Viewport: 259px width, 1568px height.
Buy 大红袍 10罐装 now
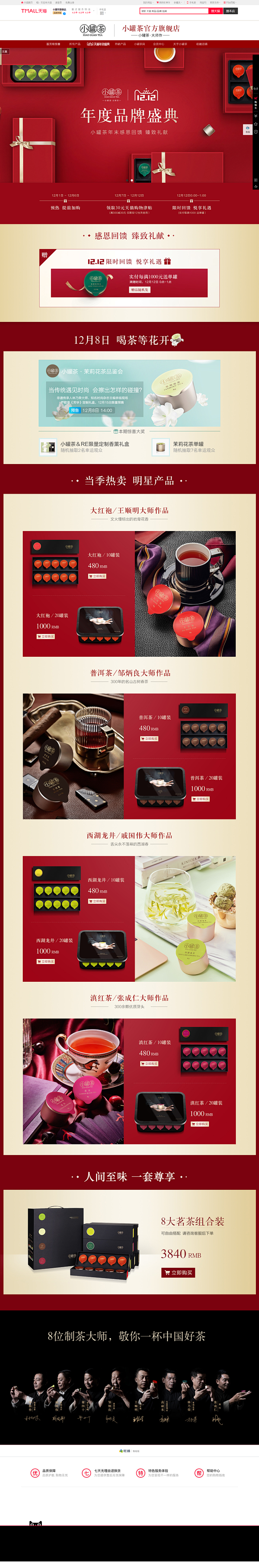[97, 576]
